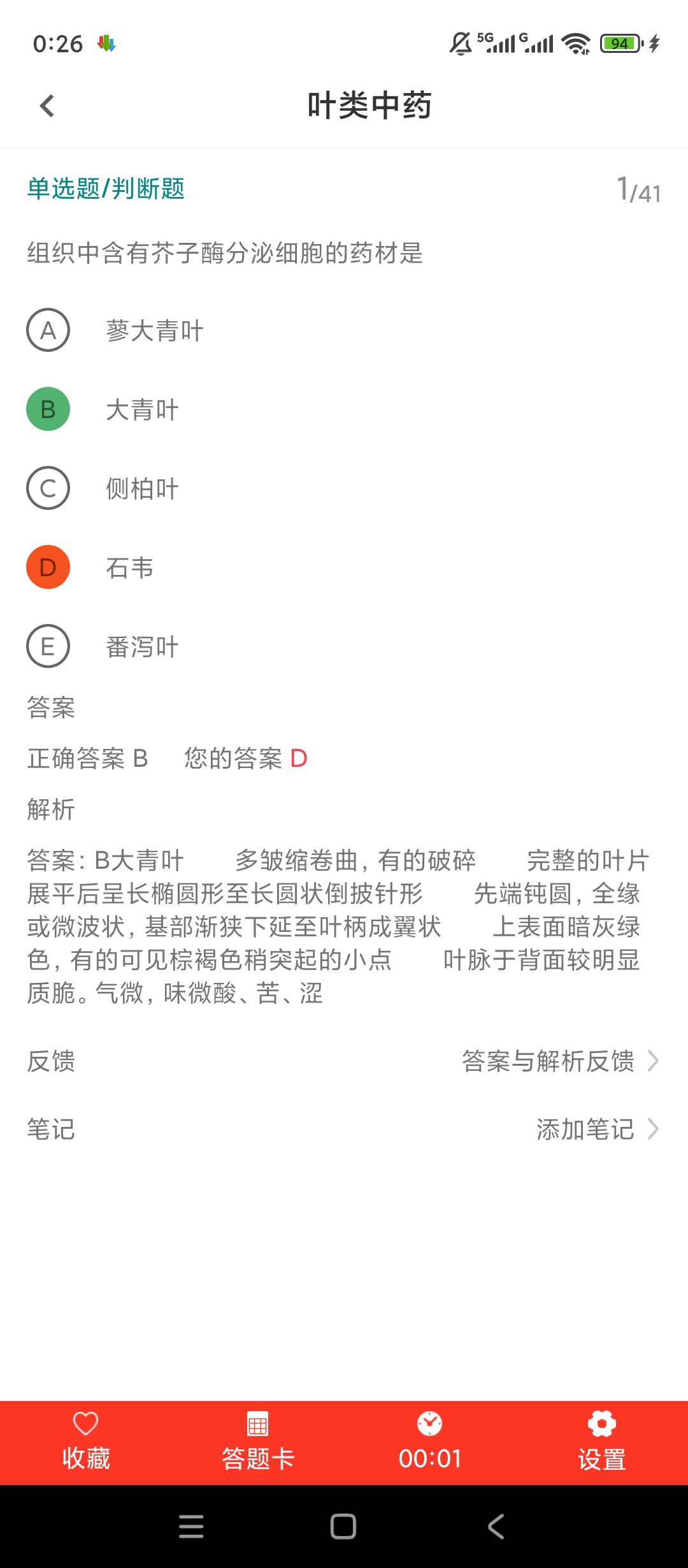The width and height of the screenshot is (688, 1568).
Task: Tap the 00:01 timer button
Action: coord(430,1443)
